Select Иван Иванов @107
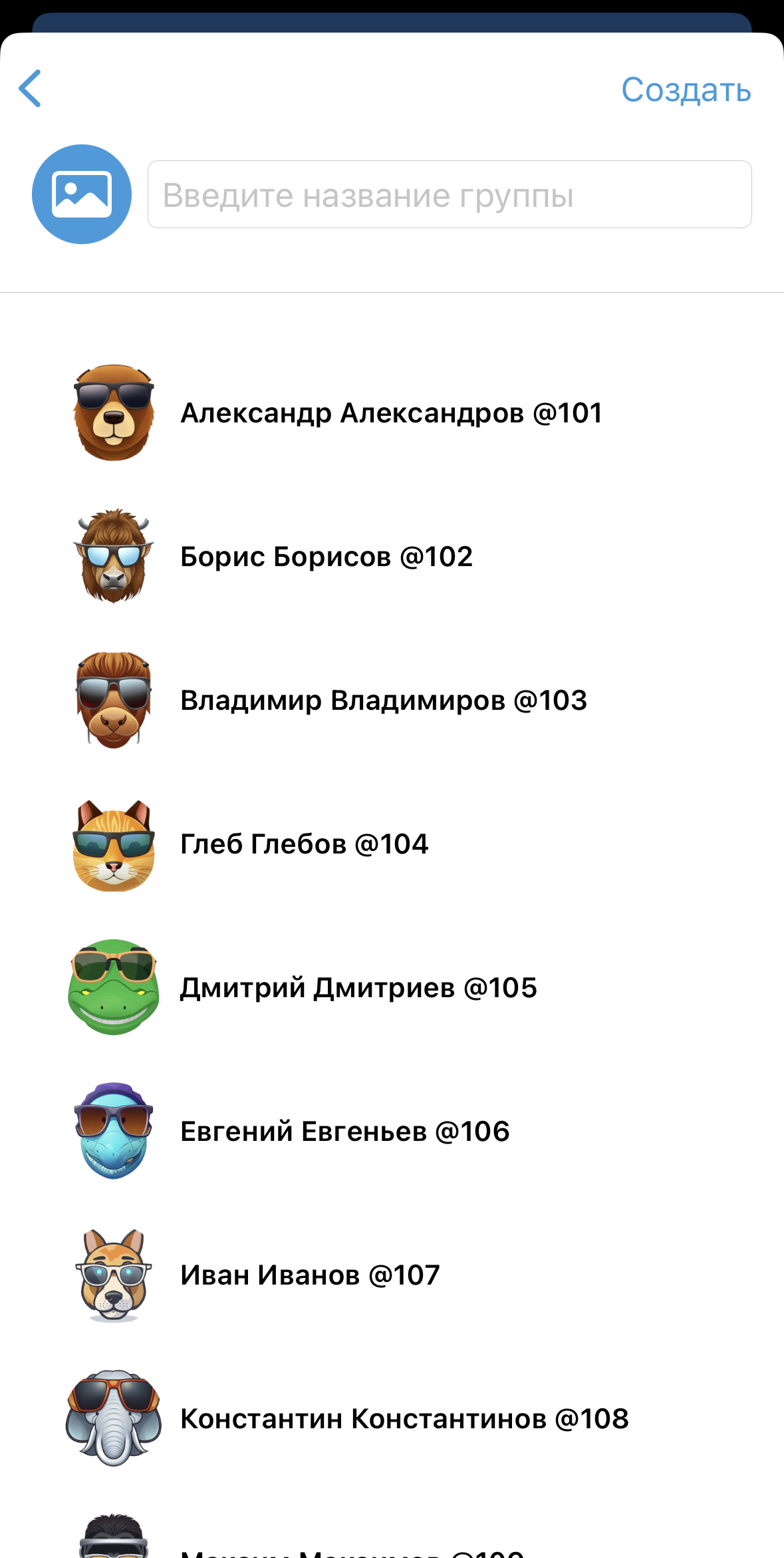 click(x=310, y=1275)
